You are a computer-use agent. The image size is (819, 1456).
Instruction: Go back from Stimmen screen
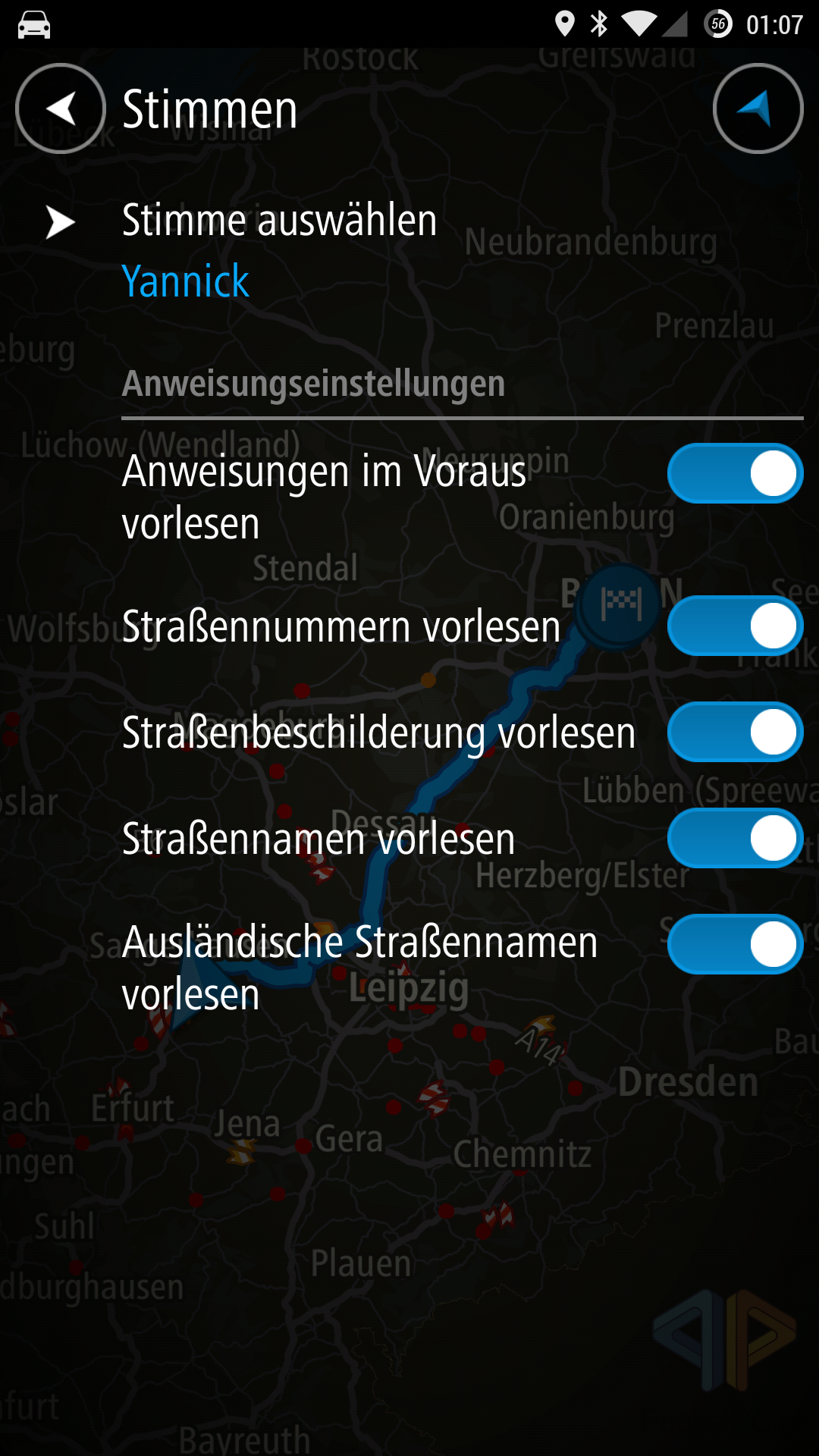tap(61, 108)
